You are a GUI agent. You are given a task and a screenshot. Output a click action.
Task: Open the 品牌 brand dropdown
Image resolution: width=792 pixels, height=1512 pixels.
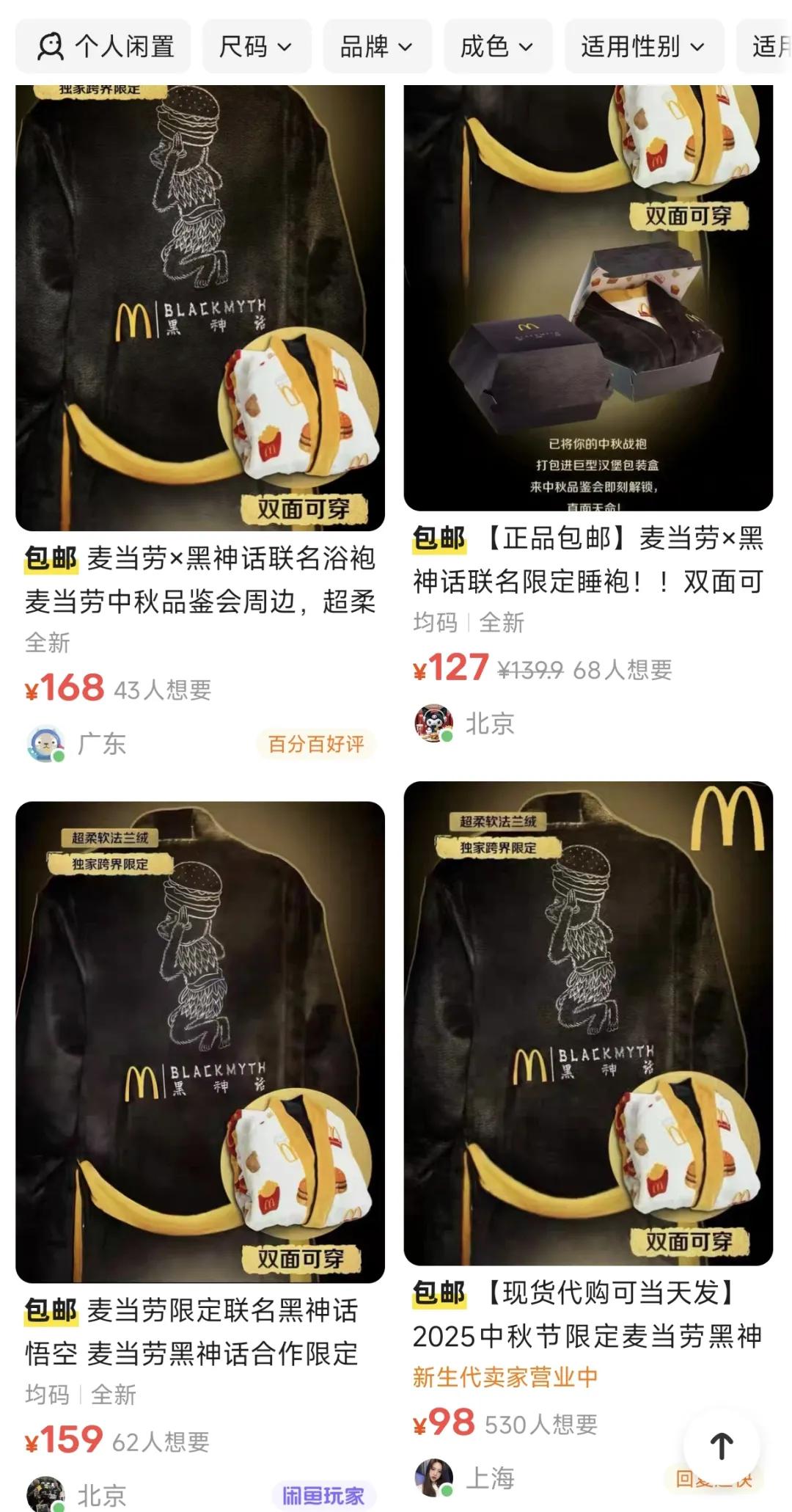[x=376, y=47]
